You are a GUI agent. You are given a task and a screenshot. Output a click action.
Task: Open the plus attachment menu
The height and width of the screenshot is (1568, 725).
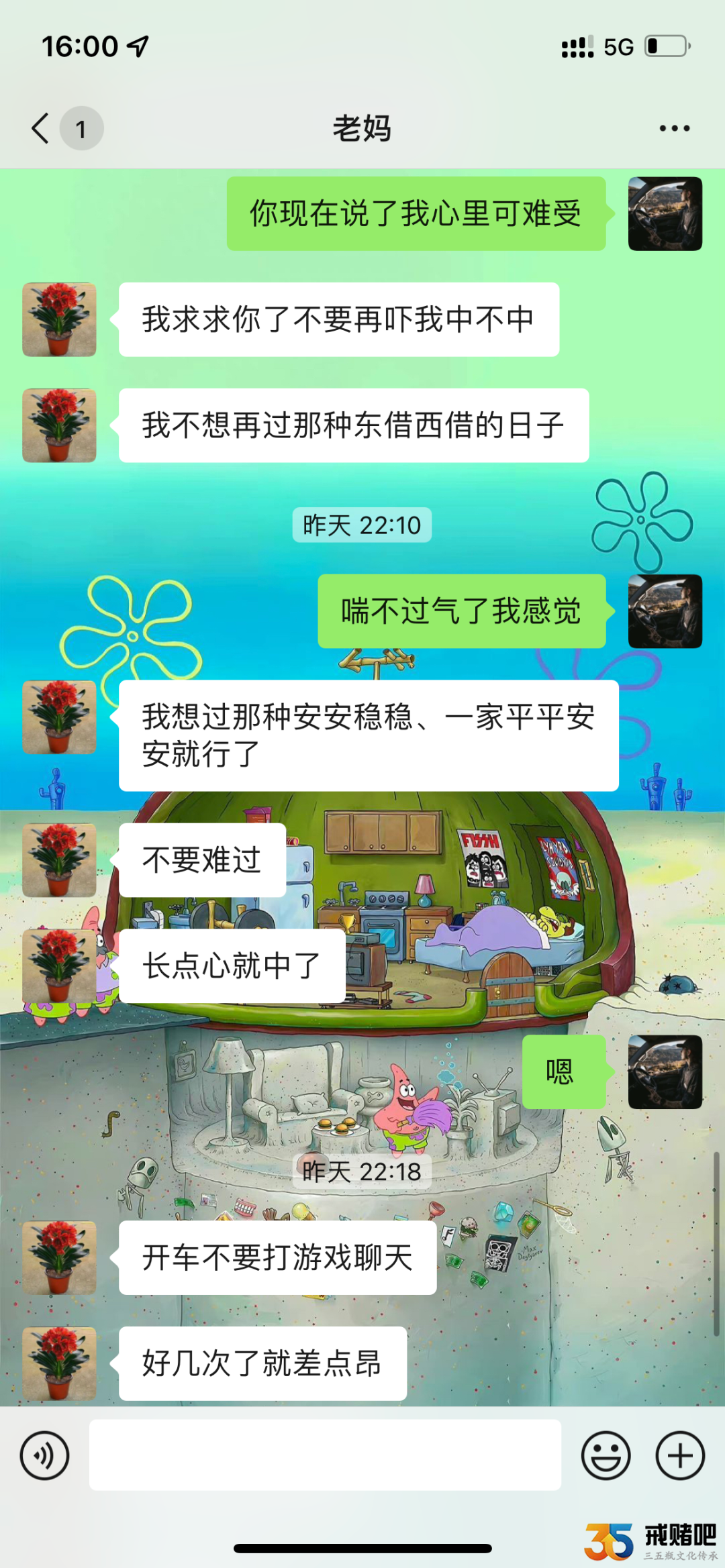679,1455
